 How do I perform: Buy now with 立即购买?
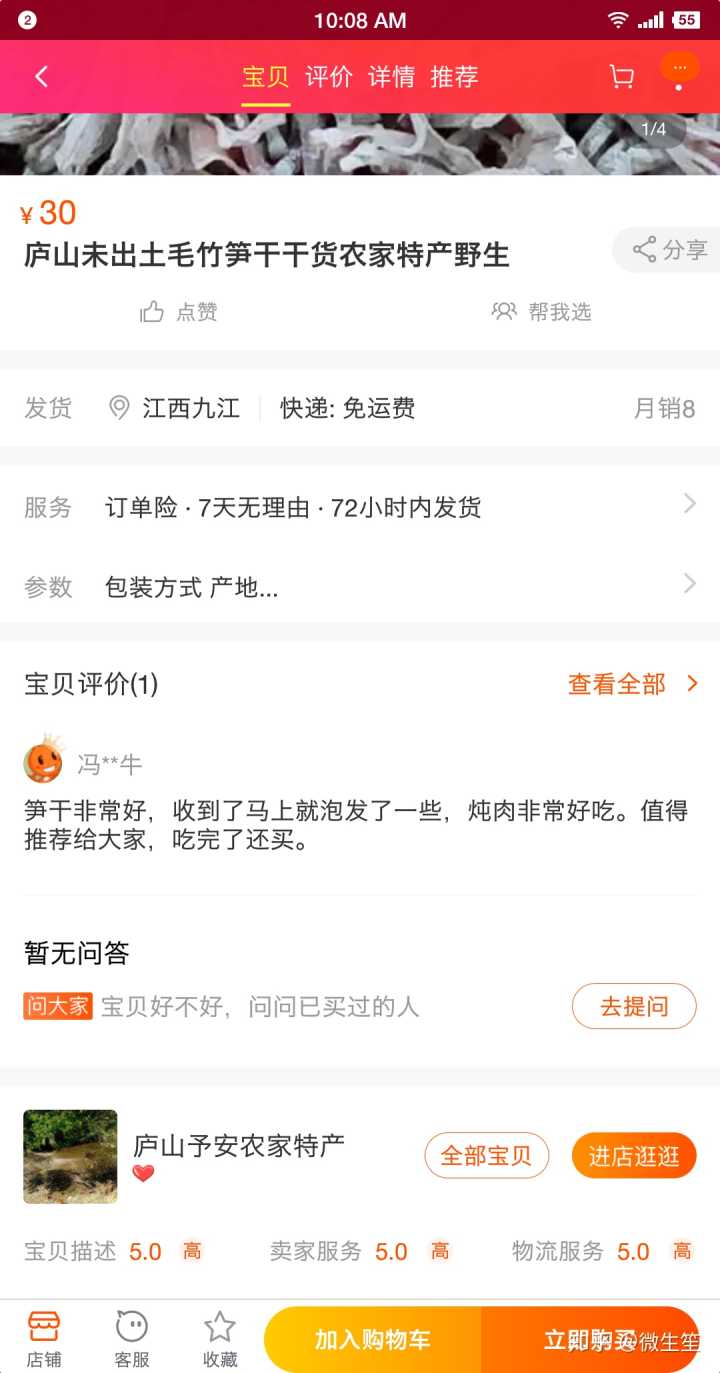(590, 1339)
